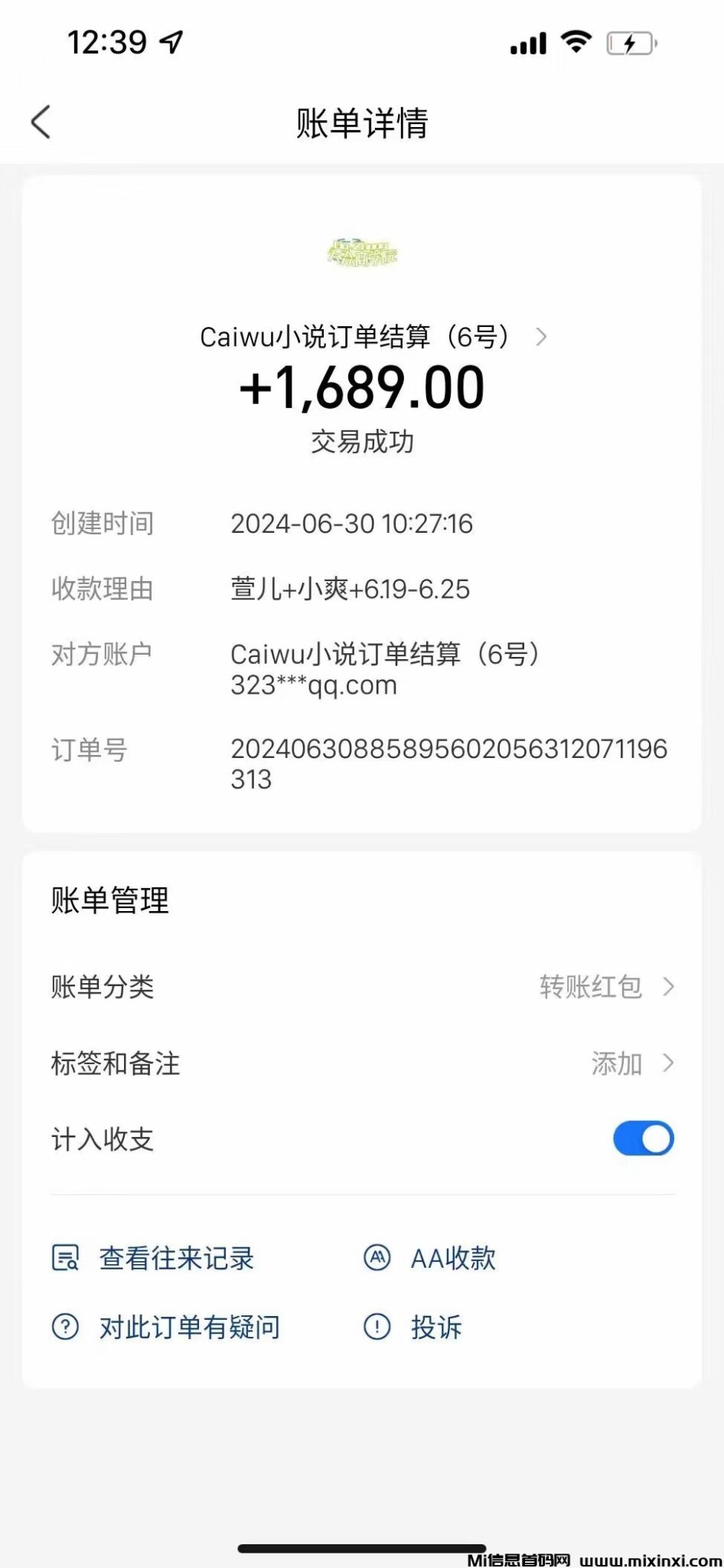
Task: Tap the 投诉 button
Action: (435, 1326)
